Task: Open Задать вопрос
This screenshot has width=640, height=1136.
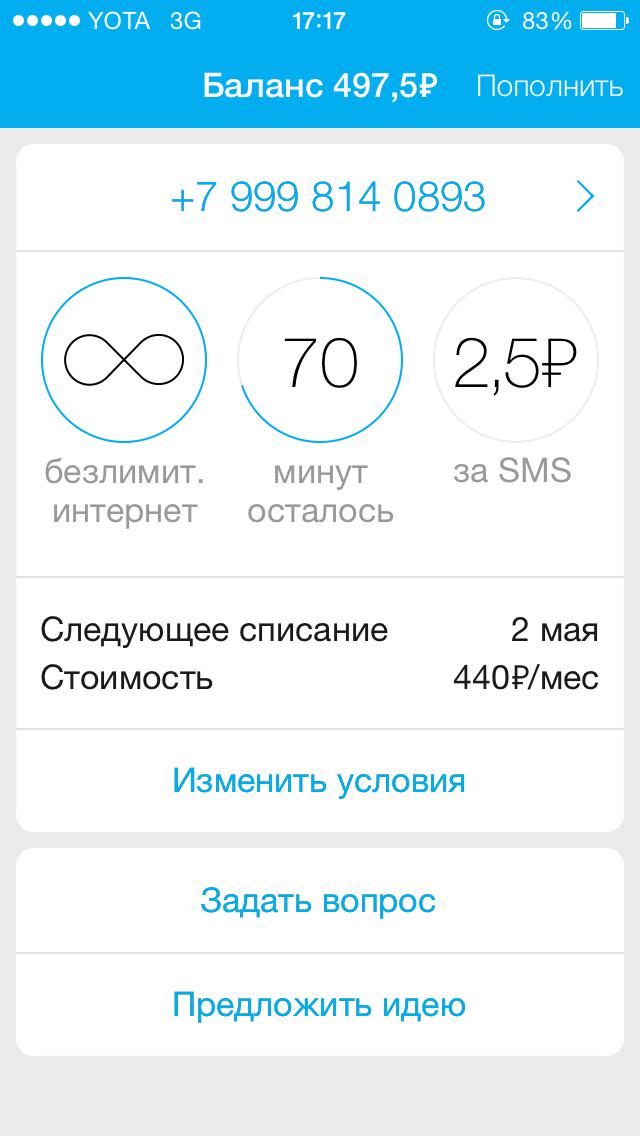Action: point(320,901)
